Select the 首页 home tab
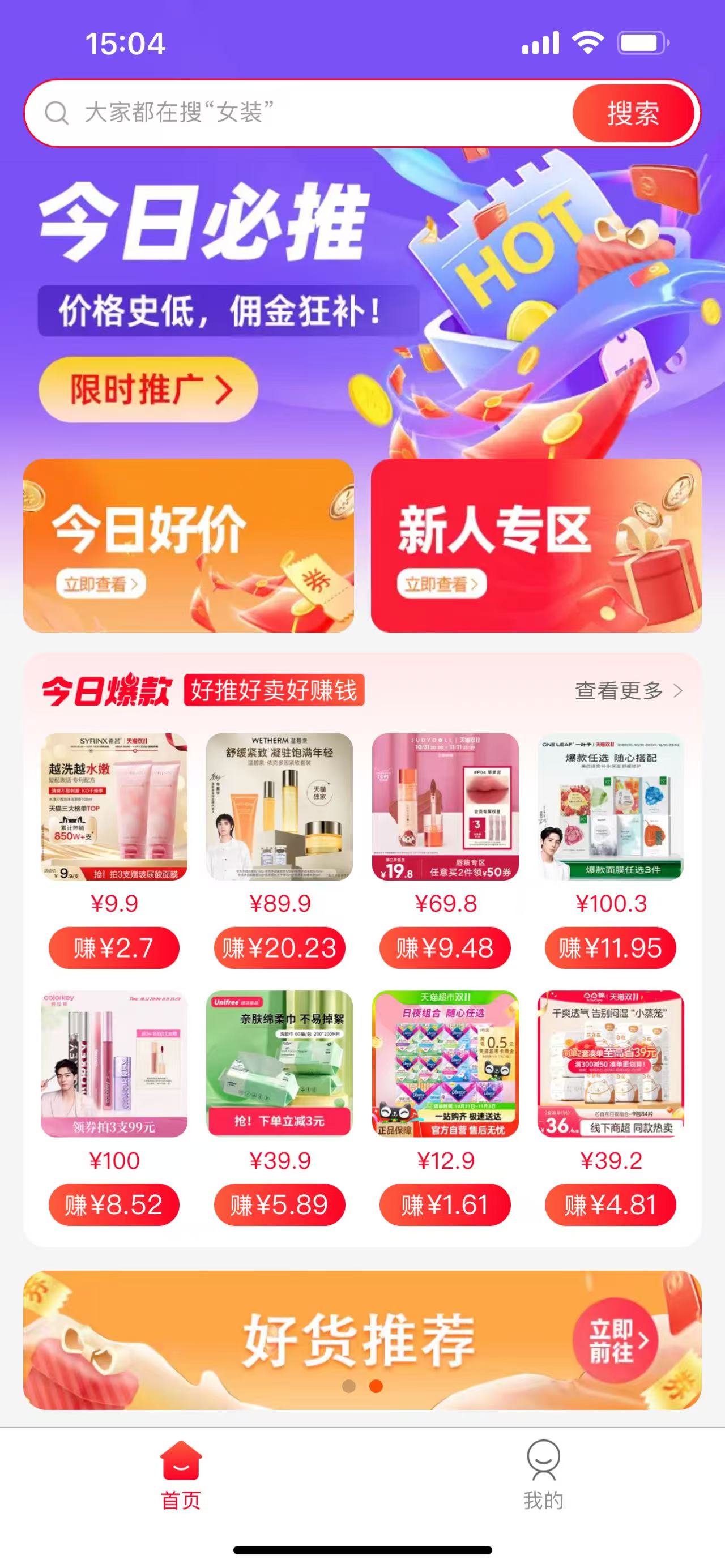Screen dimensions: 725x1568 coord(181,1474)
